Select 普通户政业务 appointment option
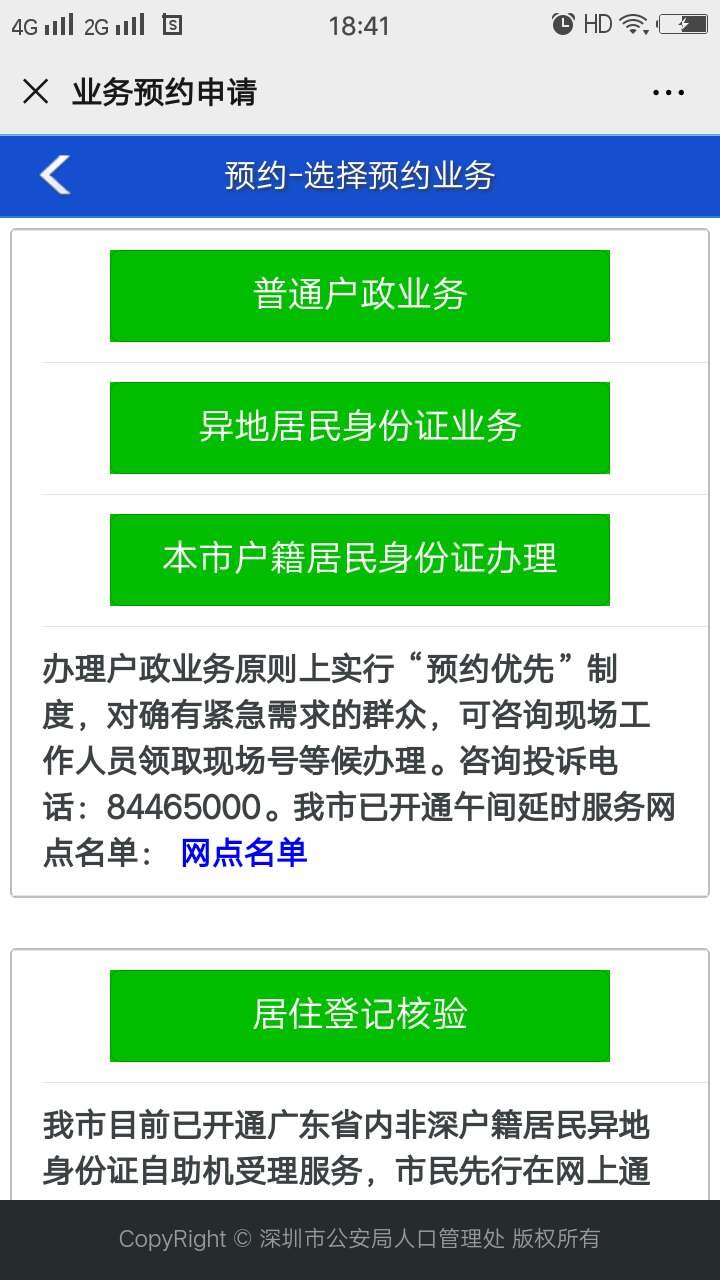Viewport: 720px width, 1280px height. (x=359, y=296)
